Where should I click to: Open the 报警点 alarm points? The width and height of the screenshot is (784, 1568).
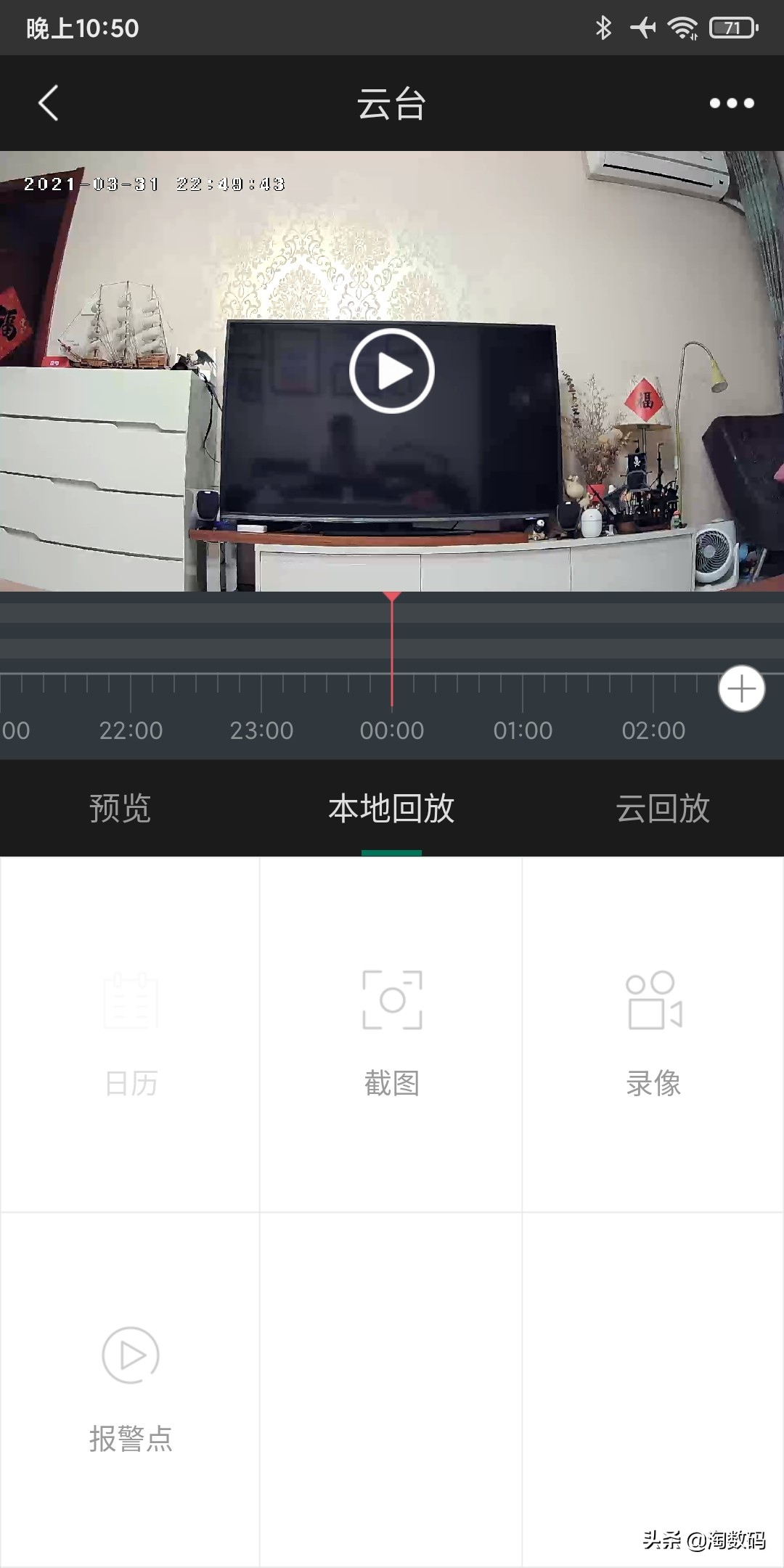click(x=131, y=1388)
